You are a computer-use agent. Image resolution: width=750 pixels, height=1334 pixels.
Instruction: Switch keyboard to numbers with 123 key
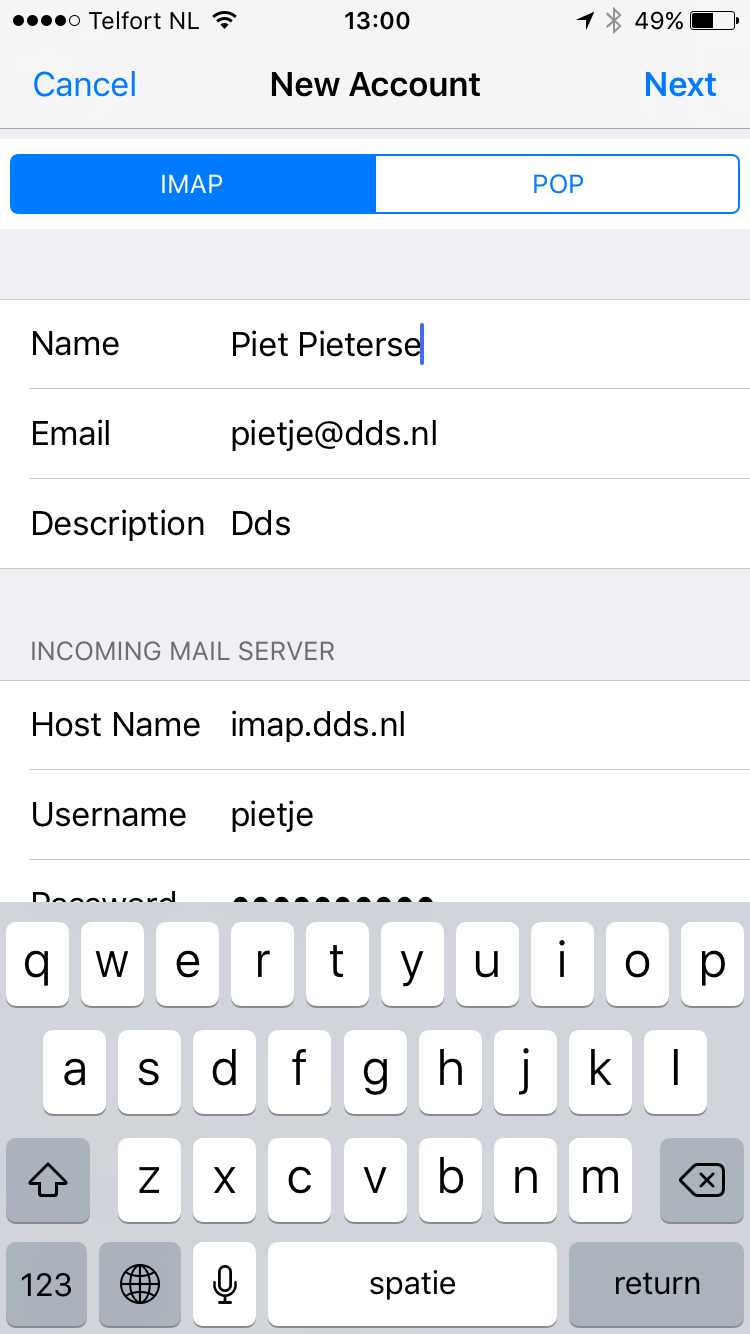point(47,1284)
